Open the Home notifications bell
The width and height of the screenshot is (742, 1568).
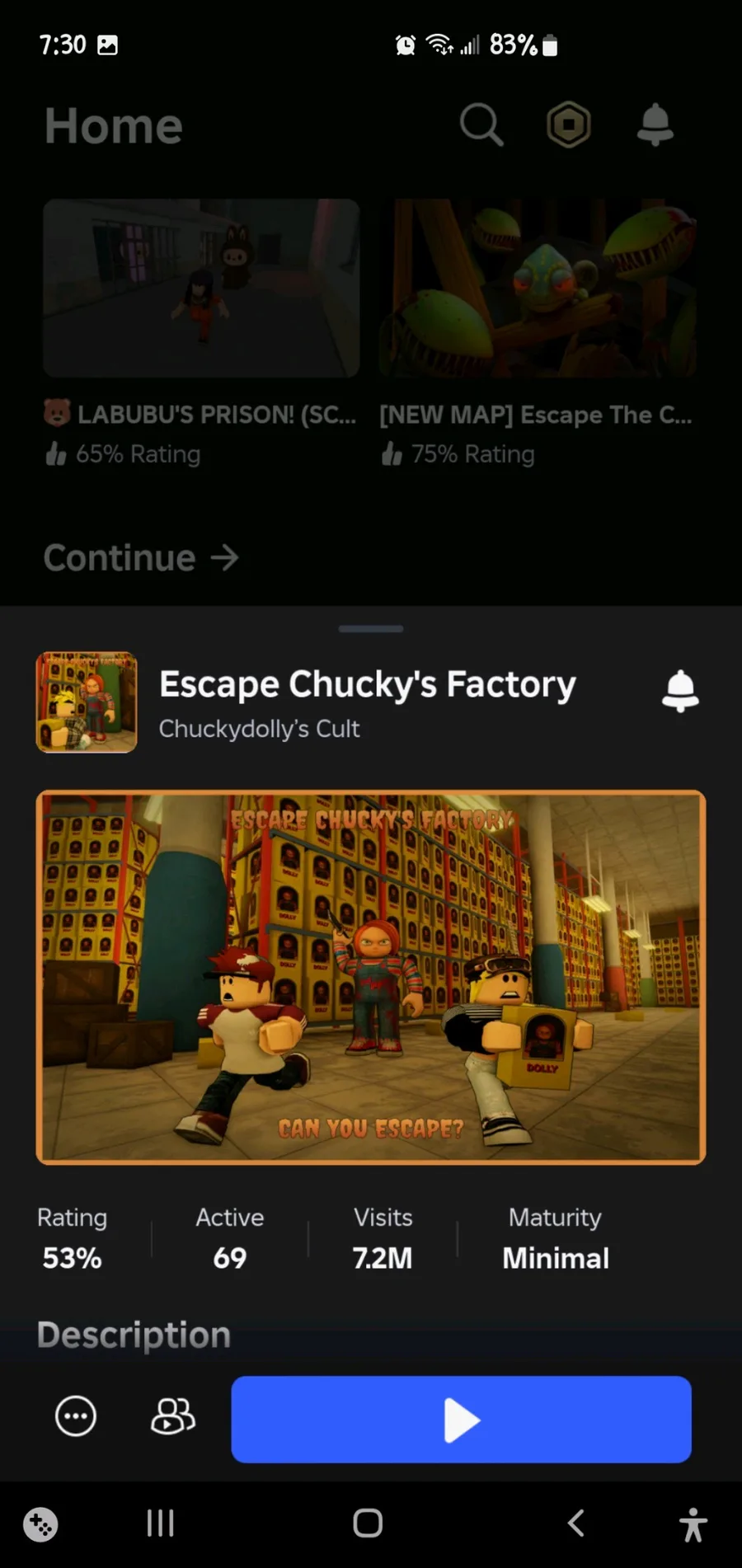655,124
